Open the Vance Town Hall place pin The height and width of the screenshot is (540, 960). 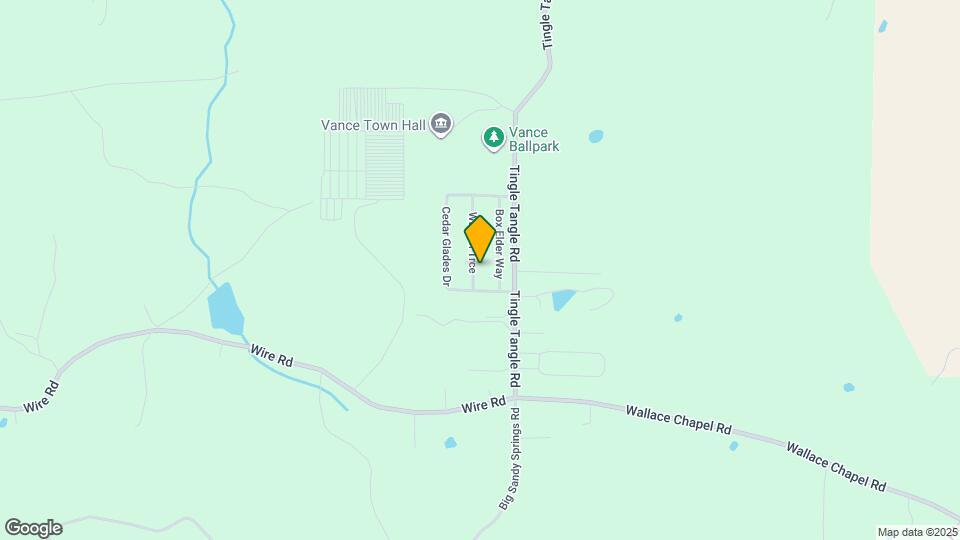(441, 125)
